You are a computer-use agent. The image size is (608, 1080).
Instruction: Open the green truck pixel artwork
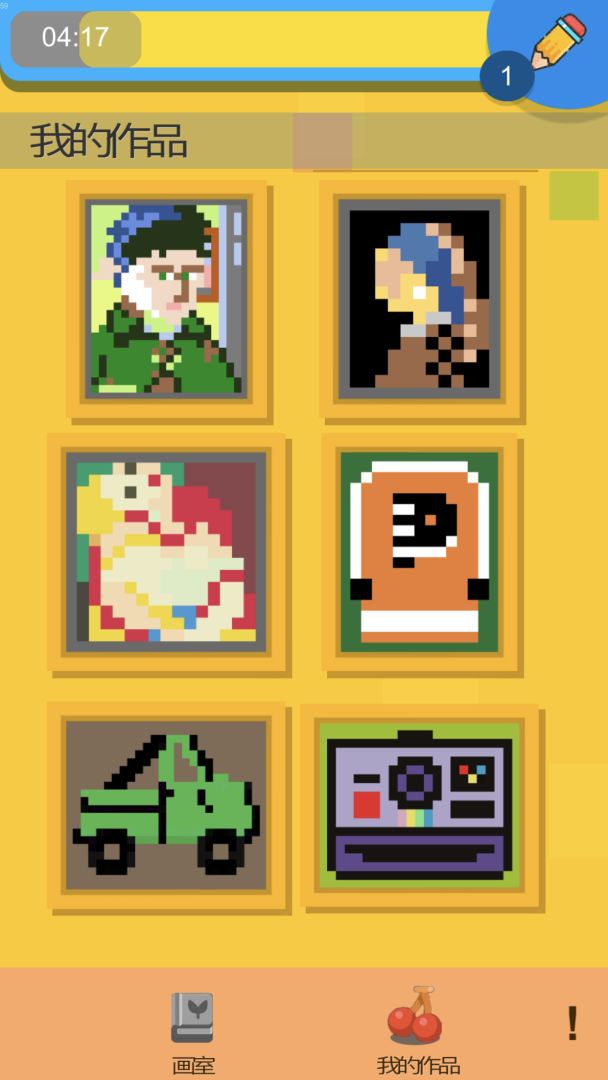coord(166,805)
